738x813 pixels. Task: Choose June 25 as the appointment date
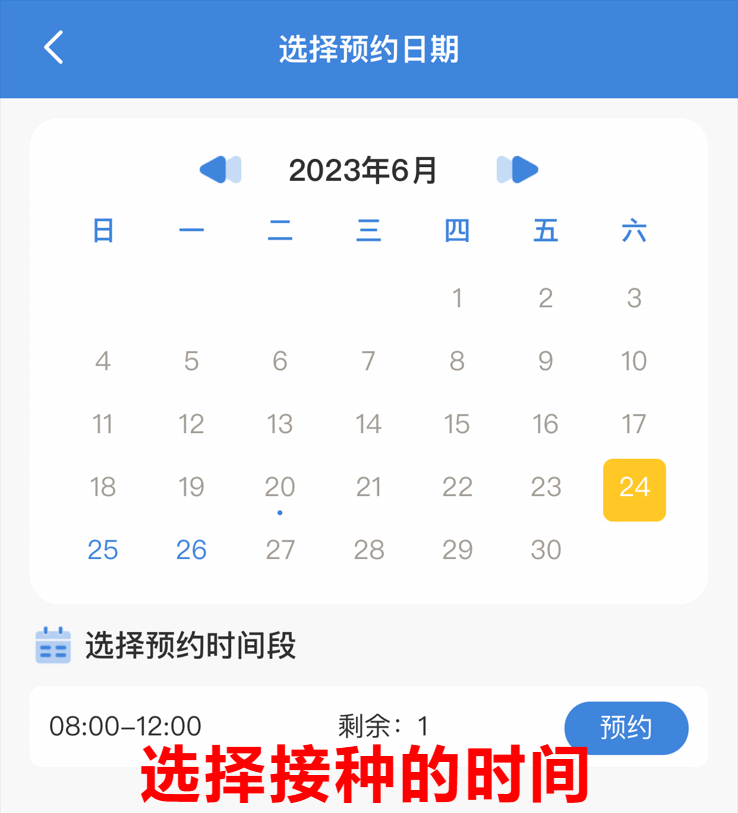(x=103, y=549)
